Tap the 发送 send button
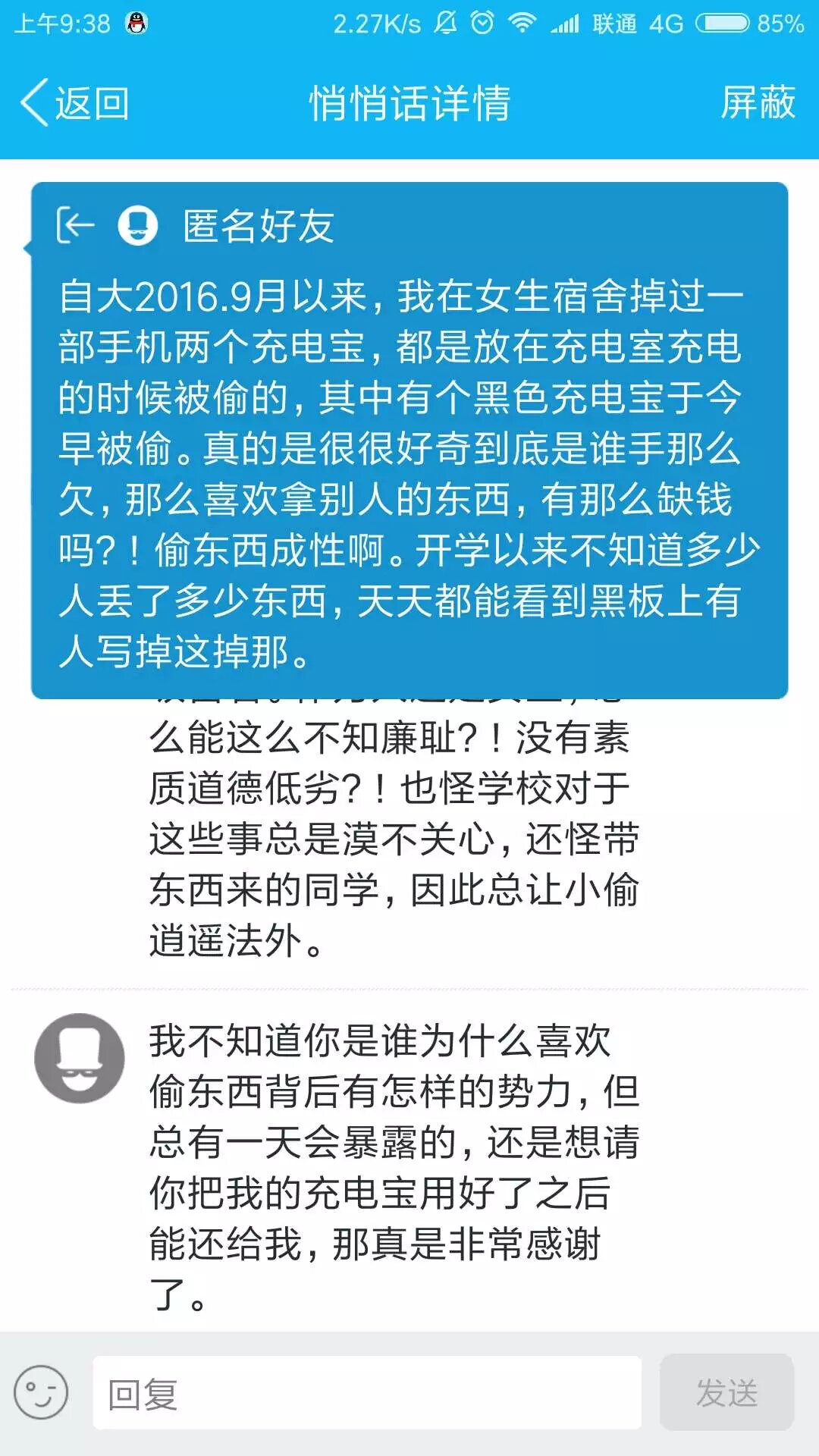The image size is (819, 1456). pos(726,1393)
